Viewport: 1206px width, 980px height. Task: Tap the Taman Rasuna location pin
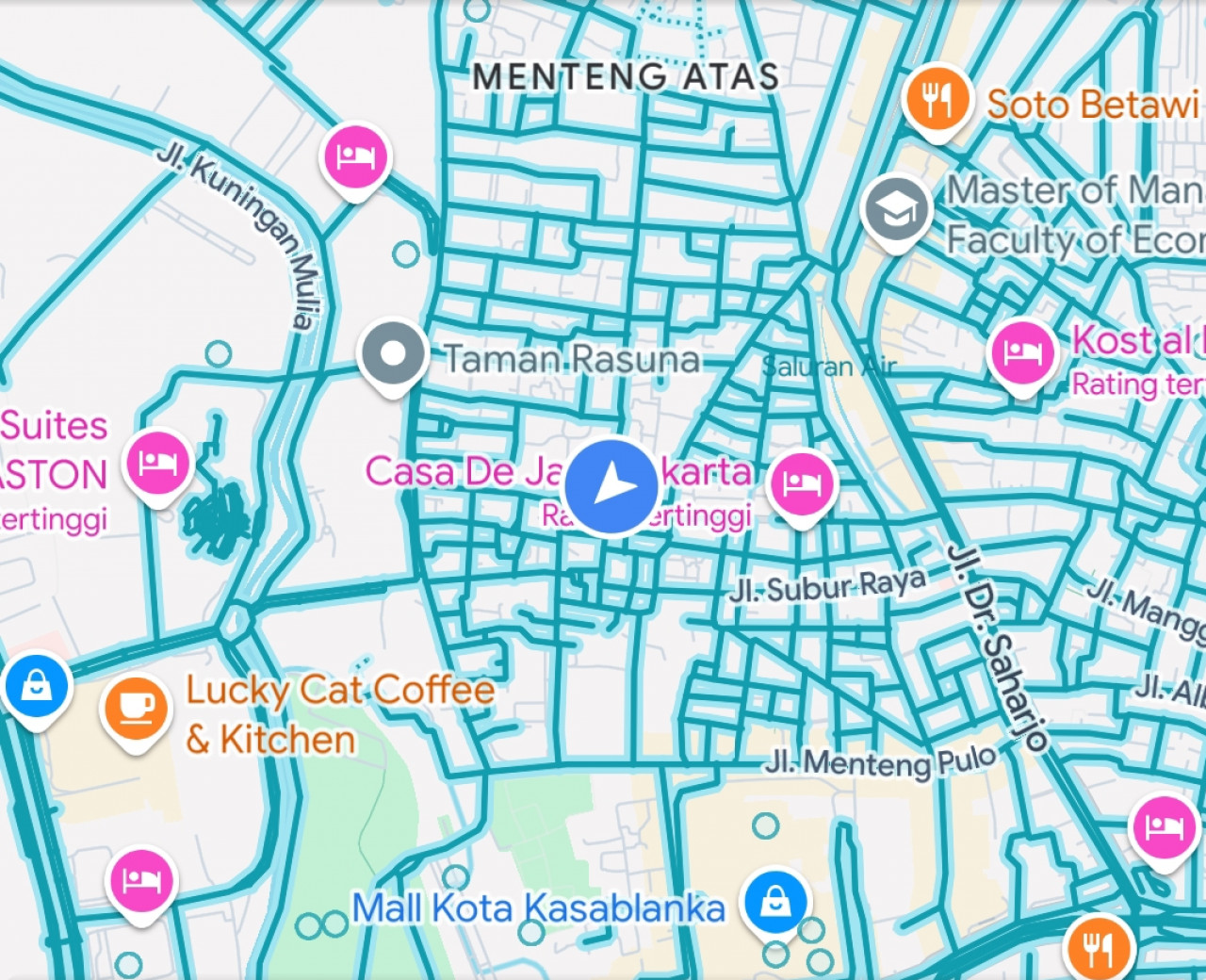point(394,355)
